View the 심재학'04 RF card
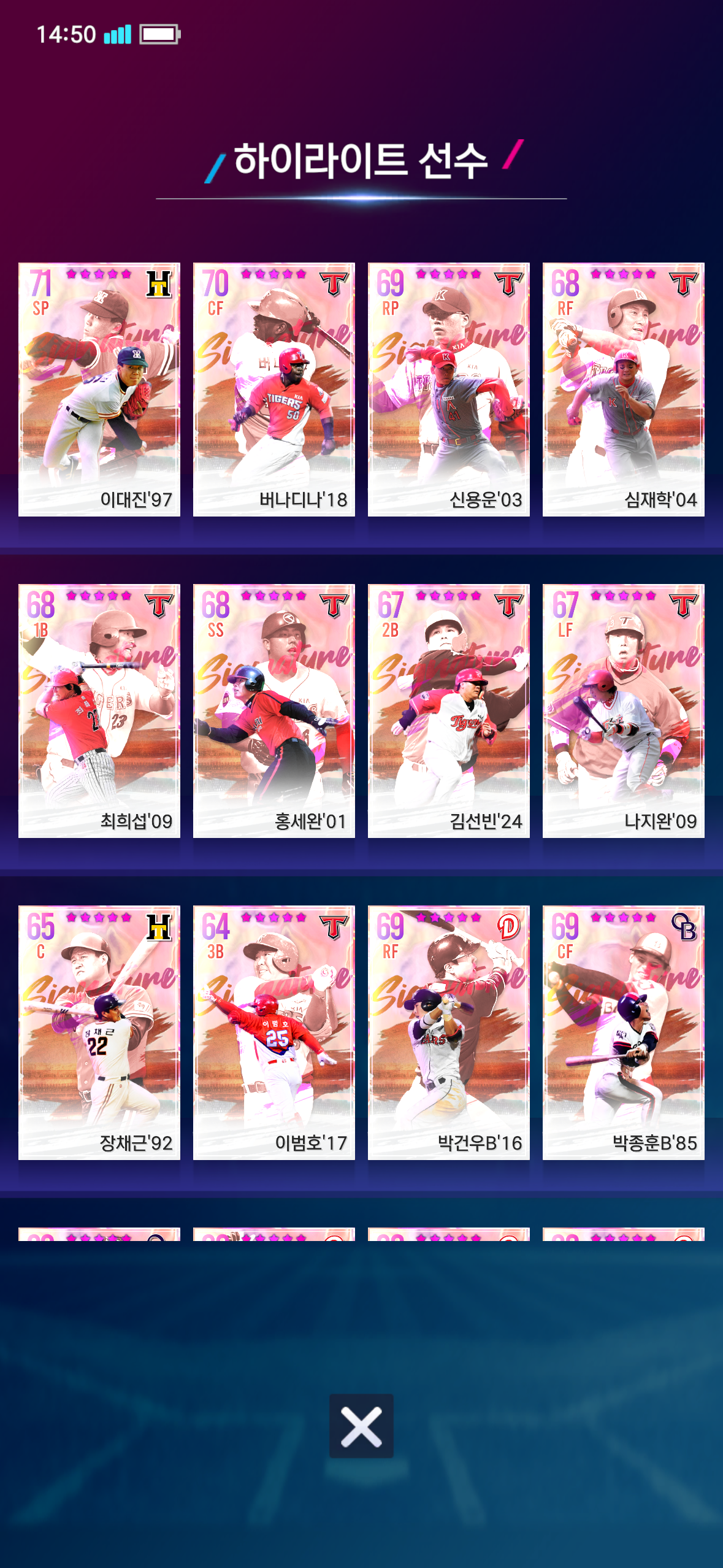Viewport: 723px width, 1568px height. [x=624, y=390]
